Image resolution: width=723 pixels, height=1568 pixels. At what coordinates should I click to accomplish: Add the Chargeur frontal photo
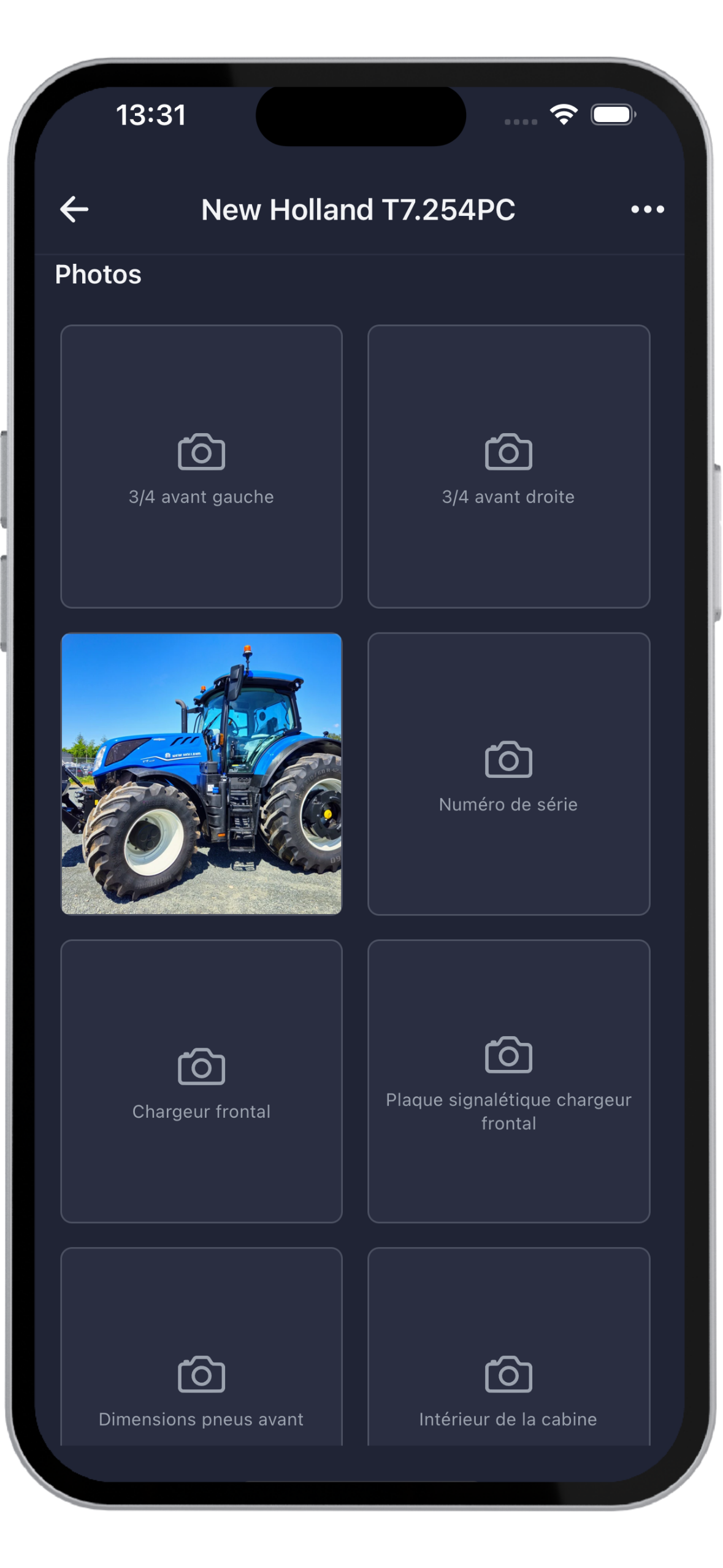201,1081
